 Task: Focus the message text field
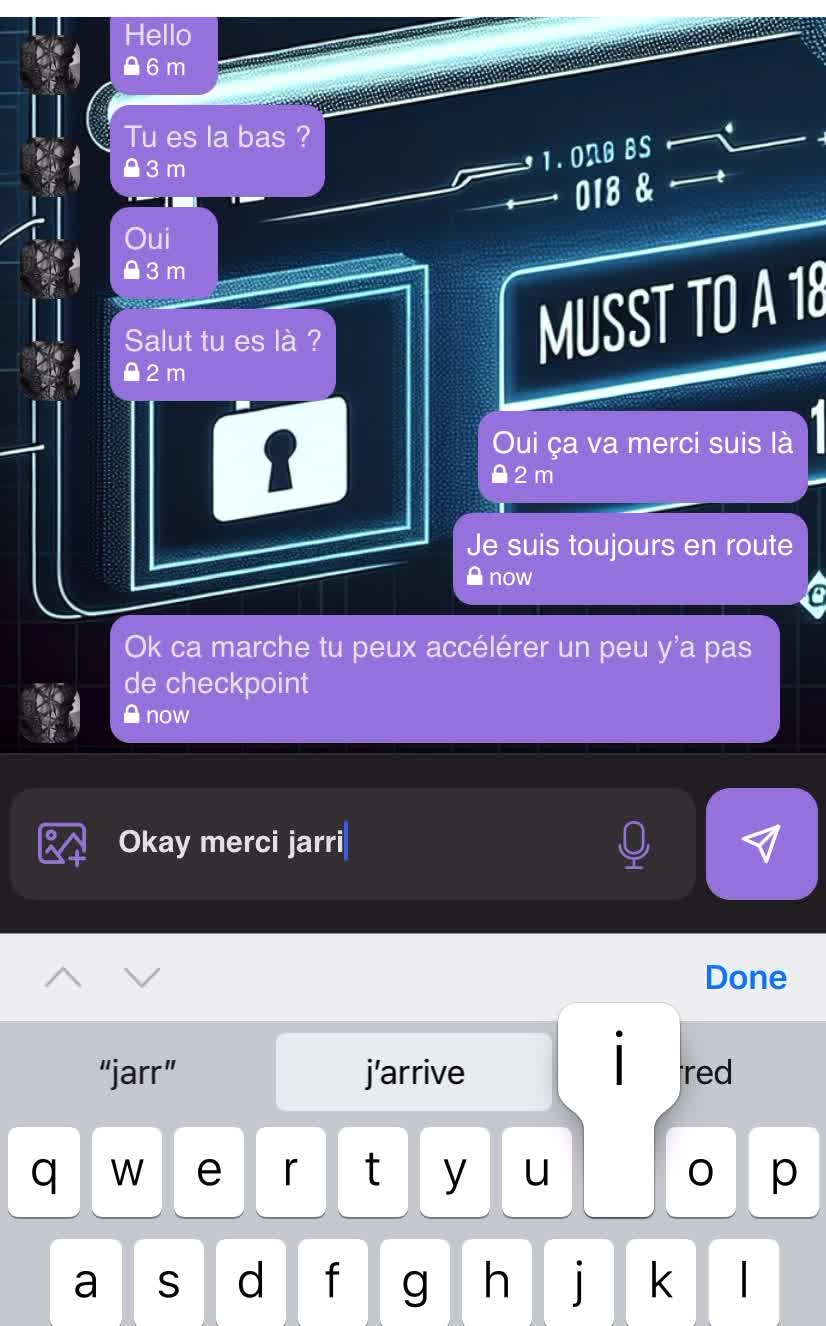[x=360, y=843]
